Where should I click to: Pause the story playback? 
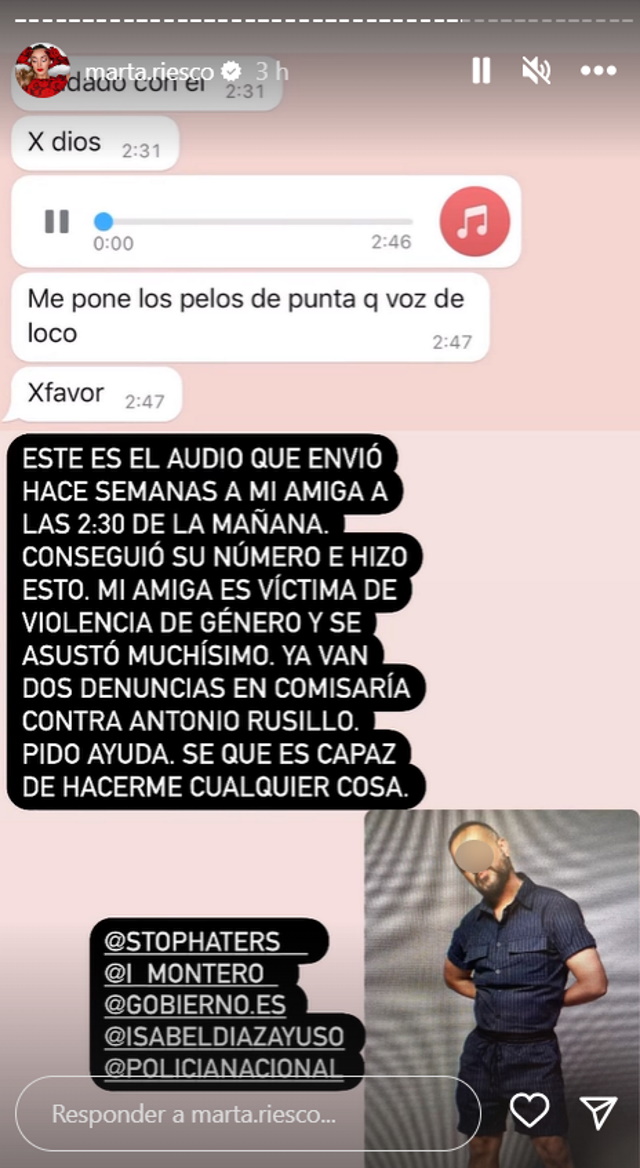tap(481, 71)
